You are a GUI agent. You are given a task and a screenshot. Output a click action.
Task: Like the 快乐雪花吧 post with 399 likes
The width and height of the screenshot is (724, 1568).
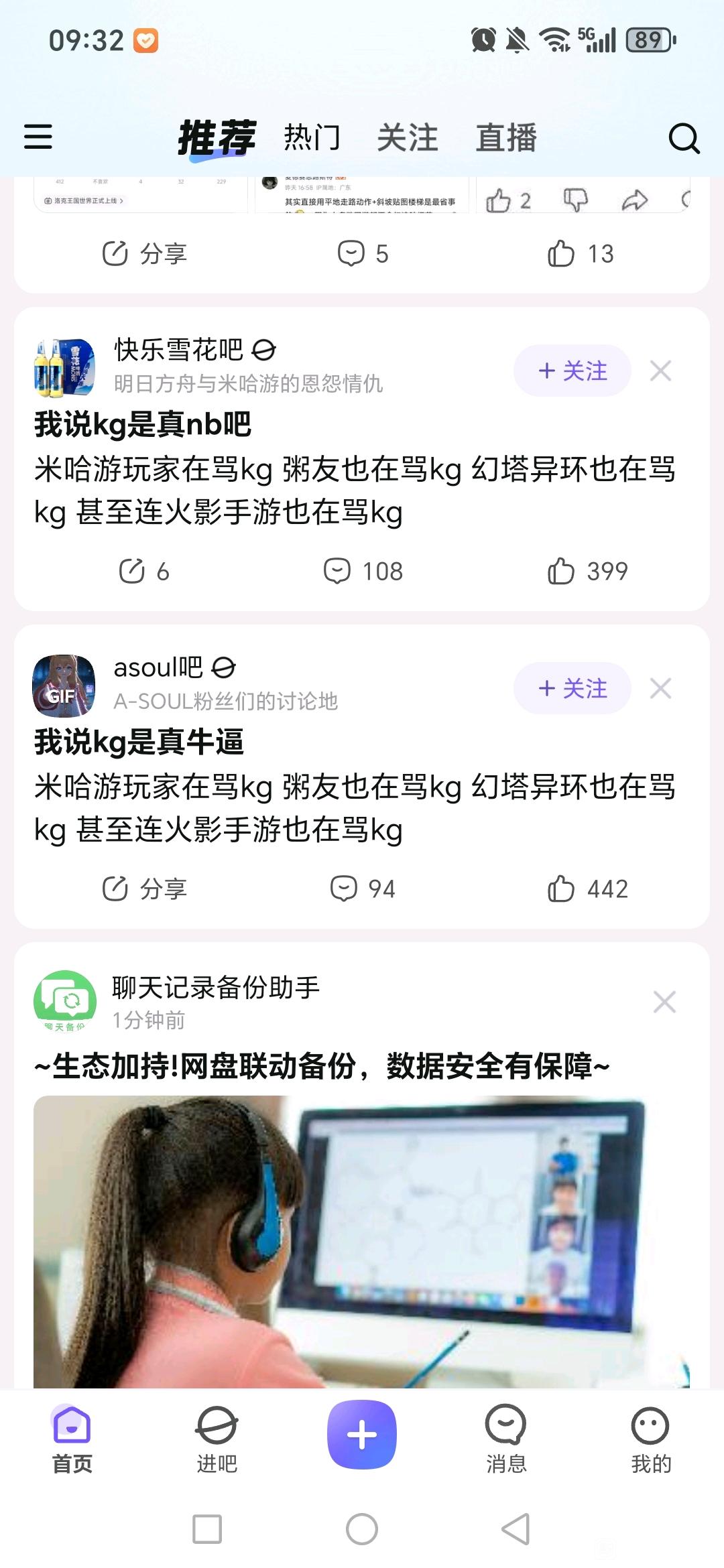pos(588,572)
